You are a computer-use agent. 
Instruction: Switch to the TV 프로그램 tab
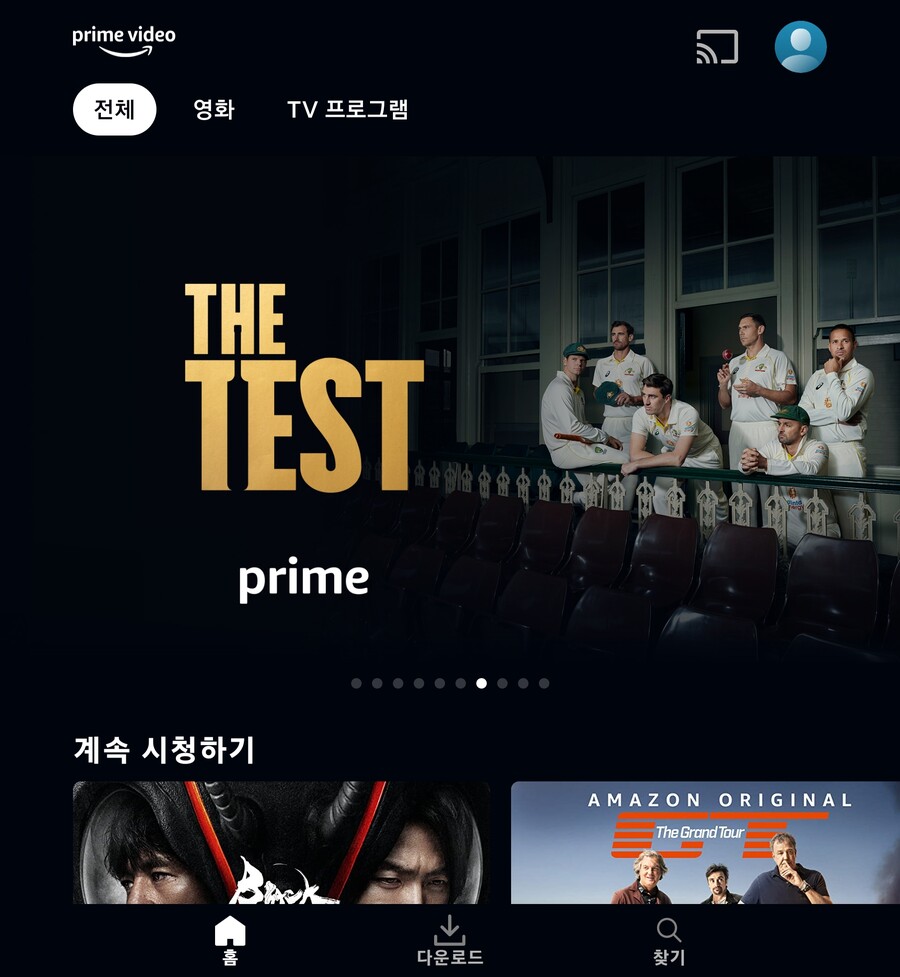pos(347,109)
